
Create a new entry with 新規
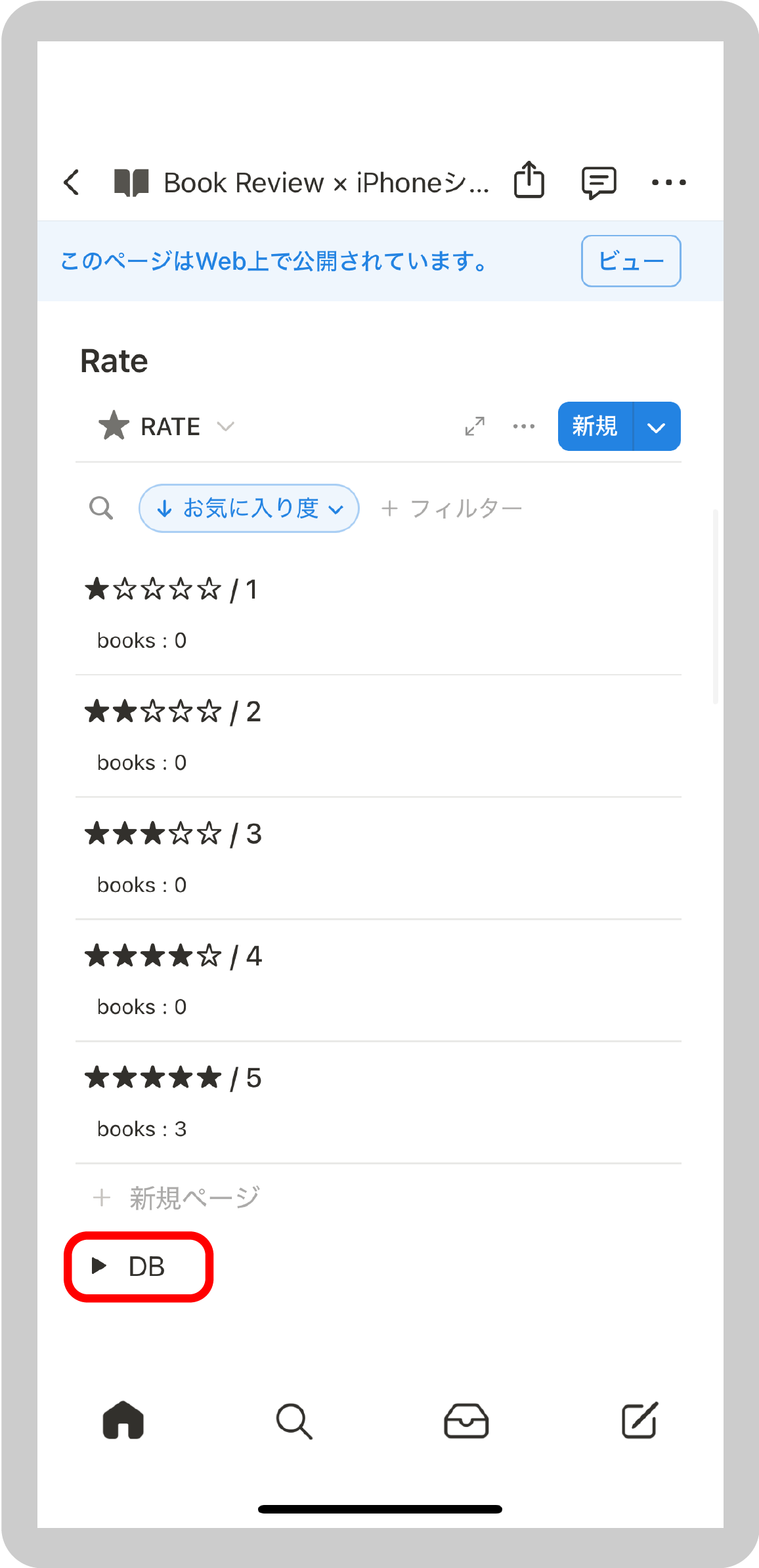tap(595, 427)
